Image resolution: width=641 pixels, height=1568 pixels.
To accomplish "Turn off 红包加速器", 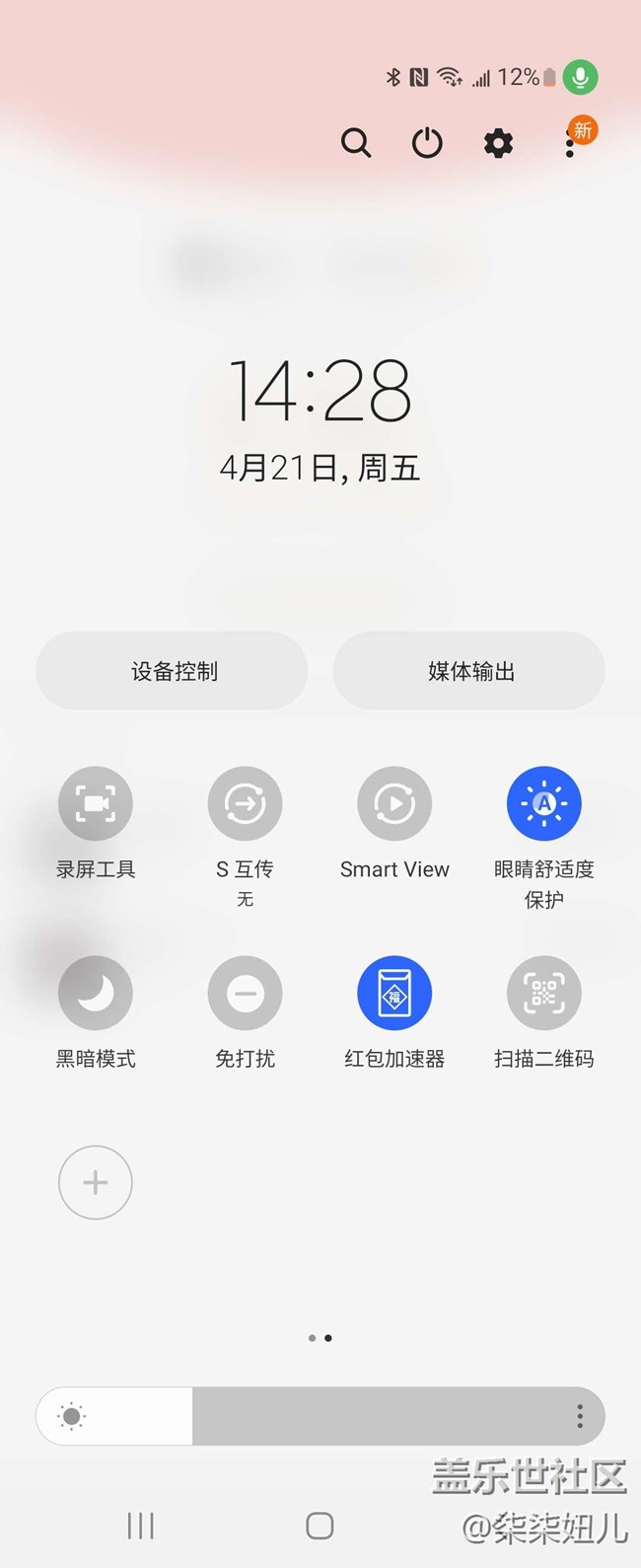I will 394,993.
